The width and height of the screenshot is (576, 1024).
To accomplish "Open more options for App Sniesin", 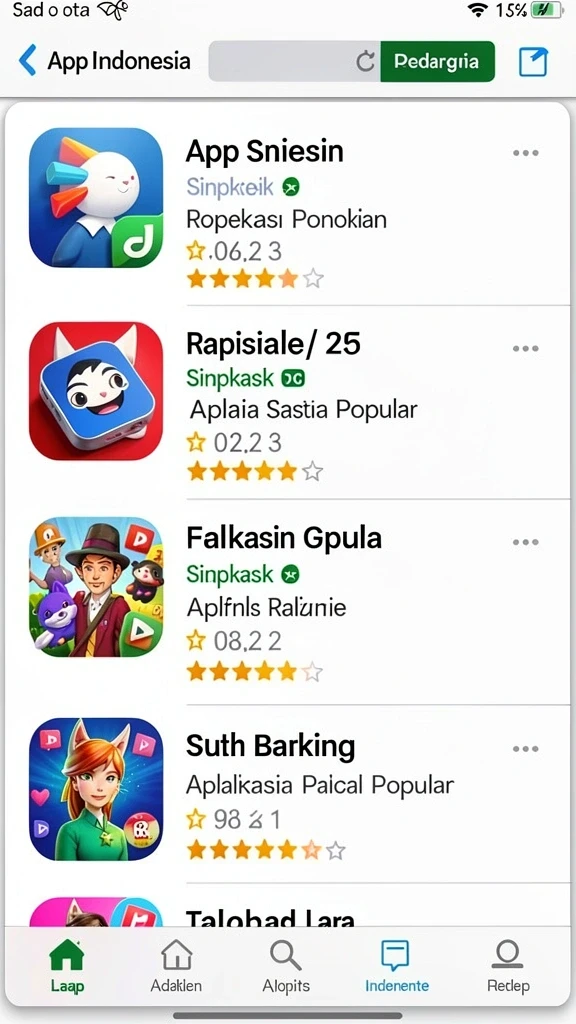I will (526, 153).
